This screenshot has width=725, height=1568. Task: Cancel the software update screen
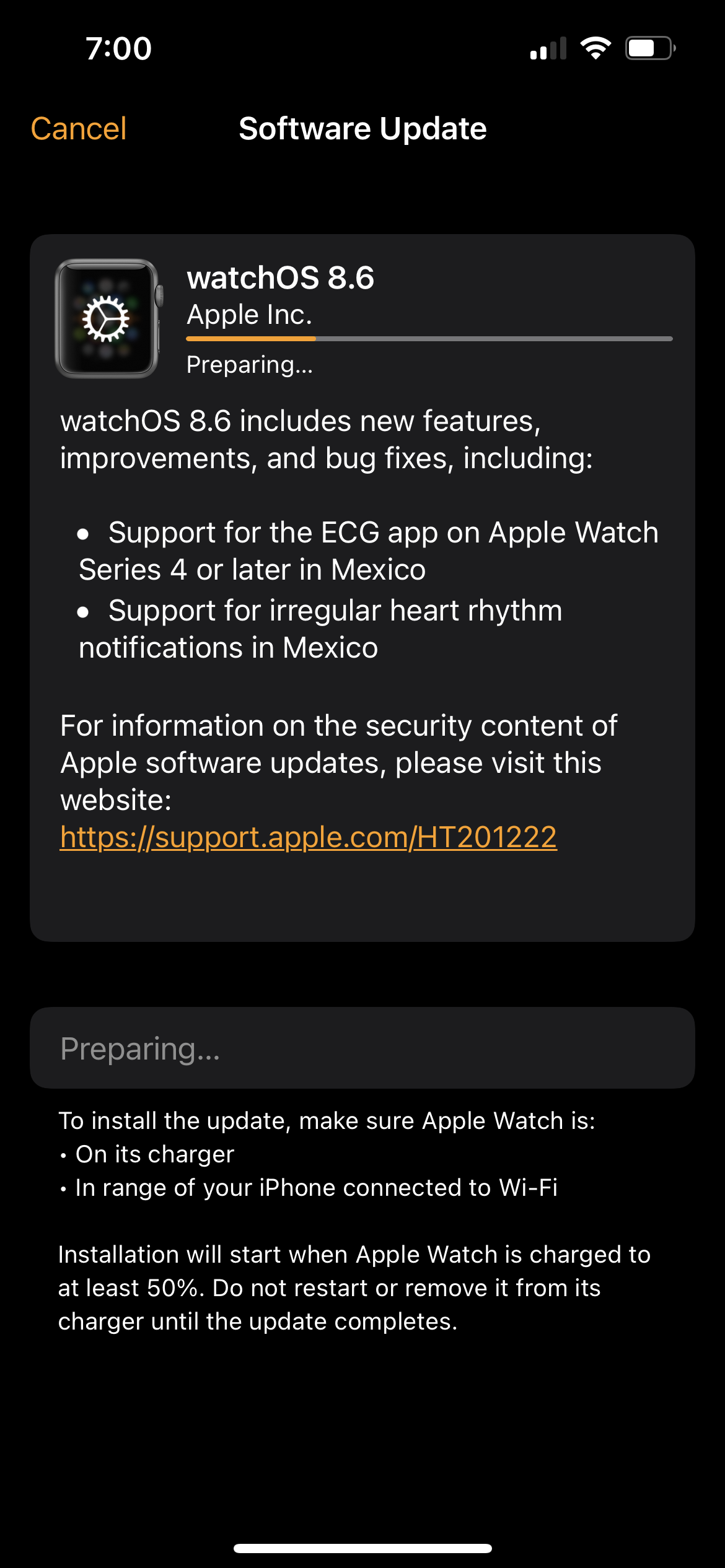pyautogui.click(x=79, y=129)
